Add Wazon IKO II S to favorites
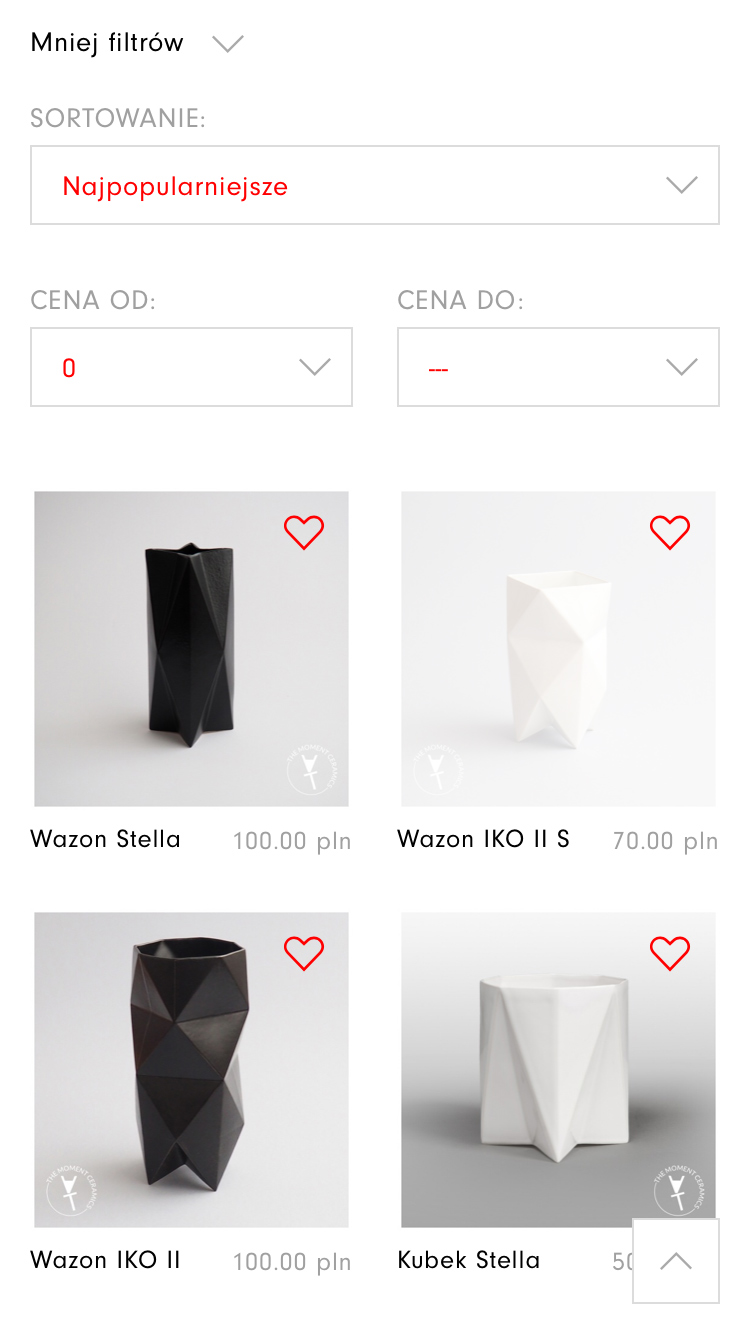Image resolution: width=750 pixels, height=1334 pixels. pos(670,532)
